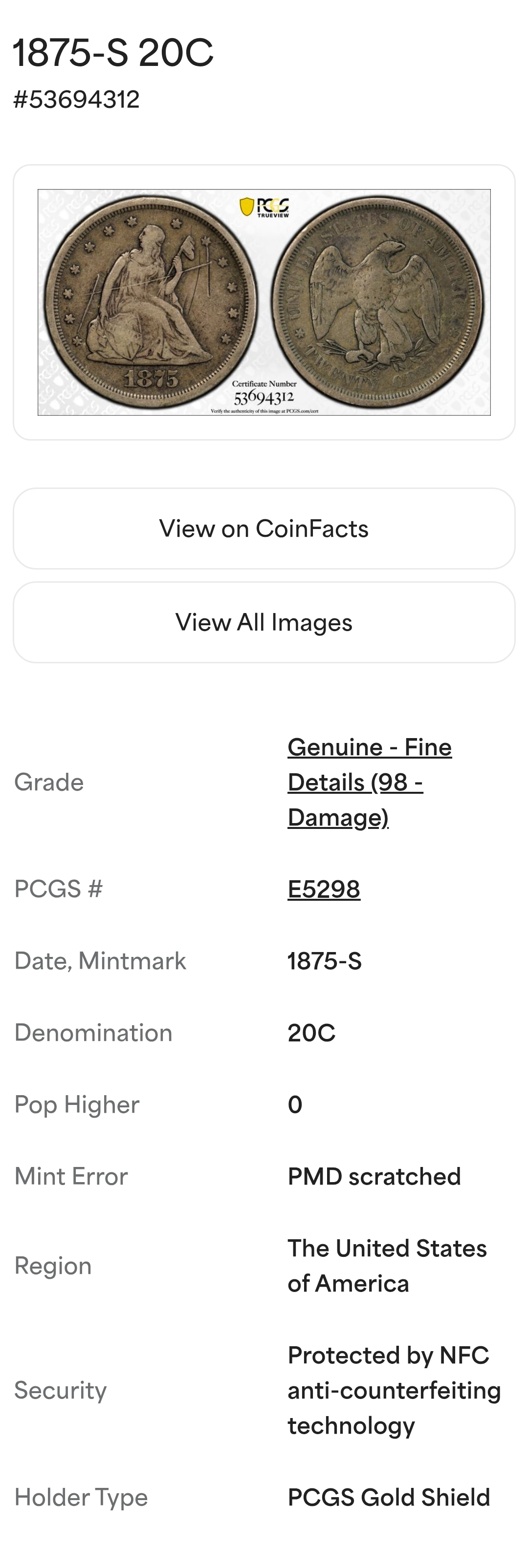
Task: Follow the E5298 PCGS number link
Action: pyautogui.click(x=323, y=890)
